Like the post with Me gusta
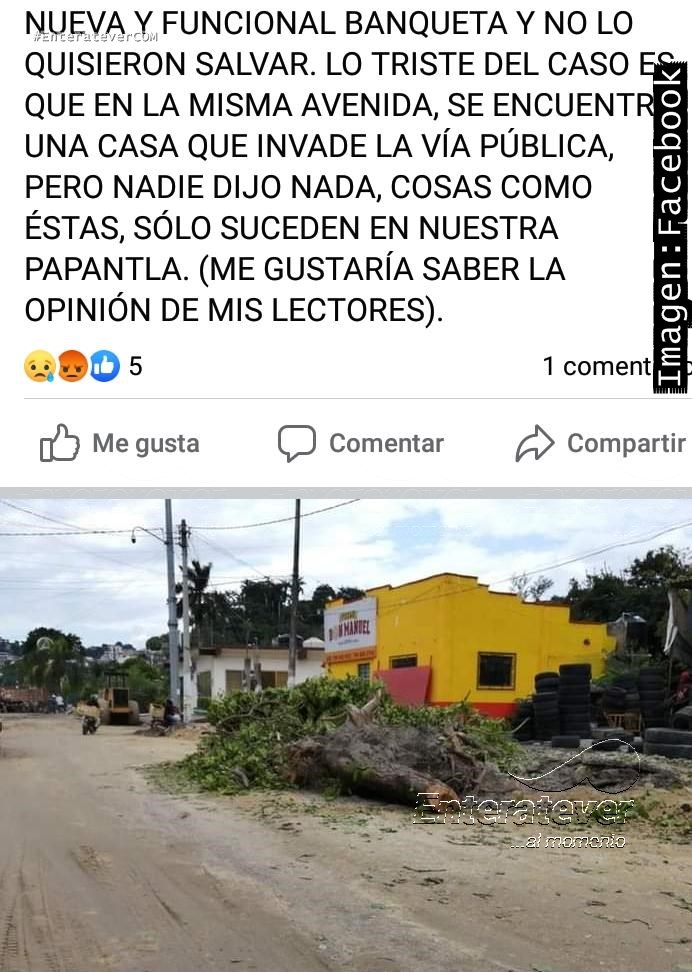This screenshot has width=692, height=972. 120,443
